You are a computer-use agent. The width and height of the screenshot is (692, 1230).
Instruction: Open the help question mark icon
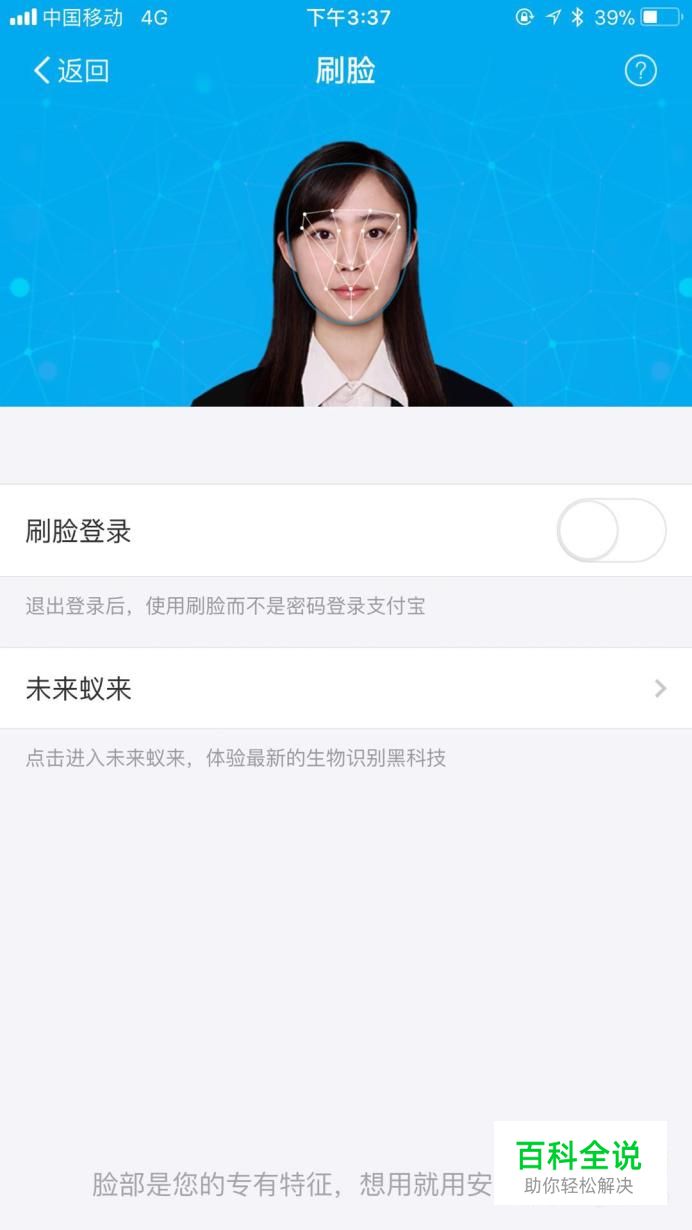click(640, 71)
